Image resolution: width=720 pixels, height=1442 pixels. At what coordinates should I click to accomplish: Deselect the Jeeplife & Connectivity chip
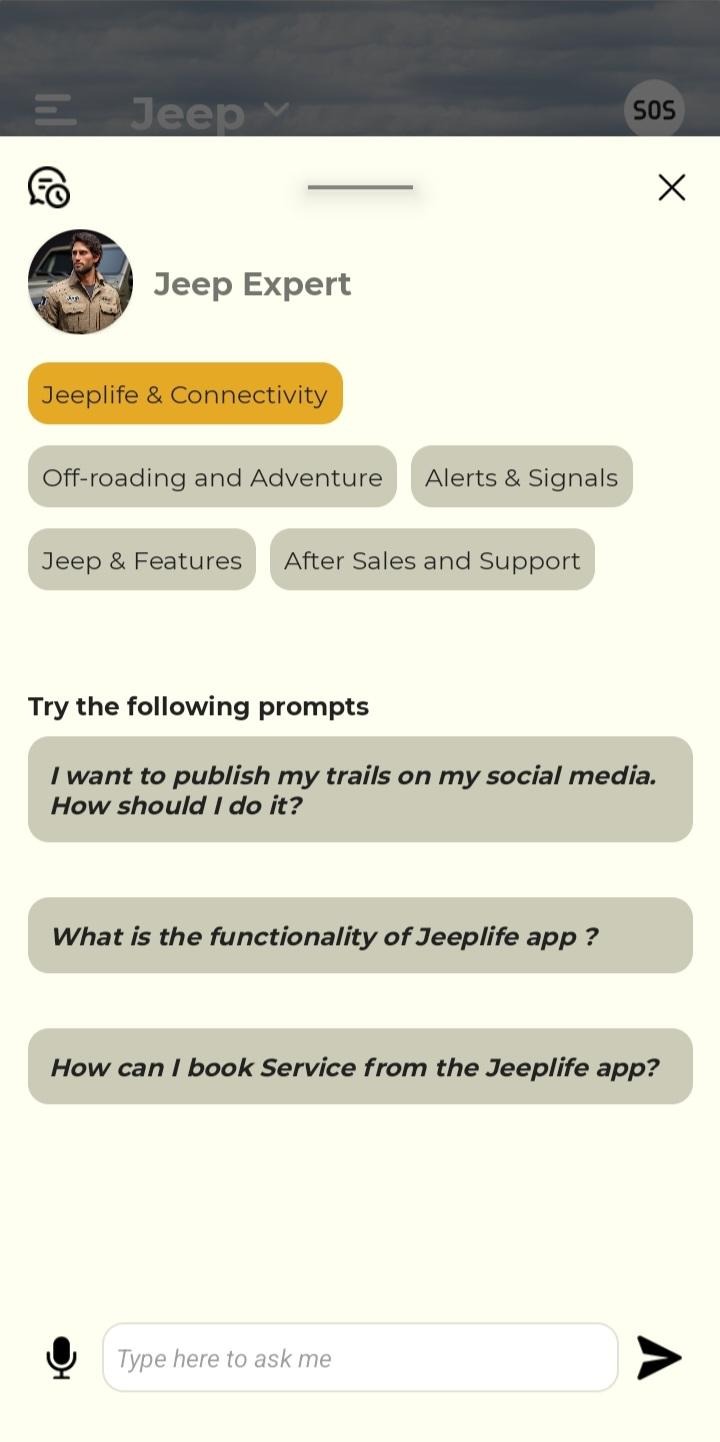tap(184, 393)
